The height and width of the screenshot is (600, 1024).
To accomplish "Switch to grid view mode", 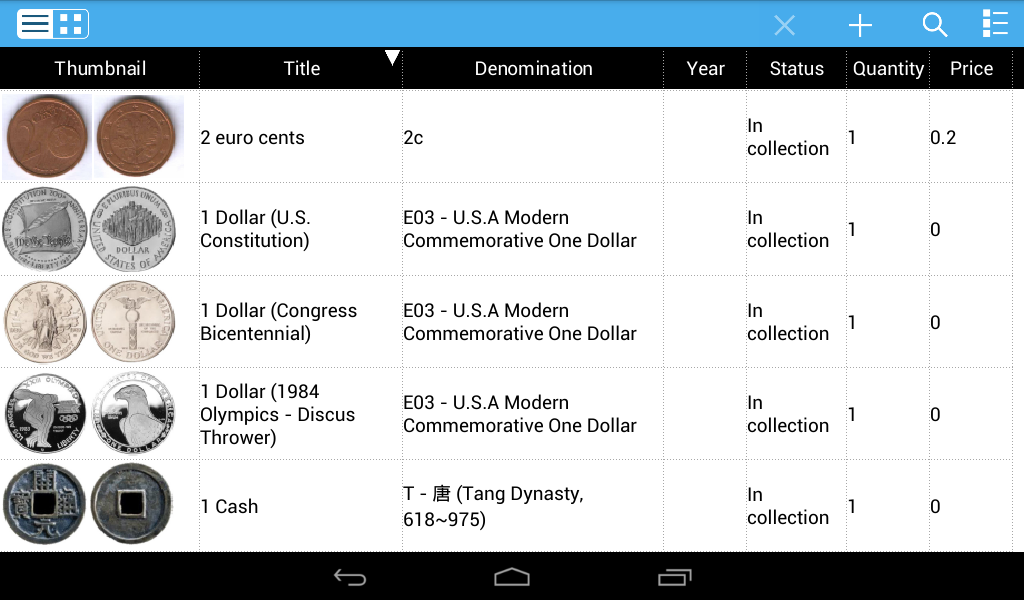I will coord(71,25).
